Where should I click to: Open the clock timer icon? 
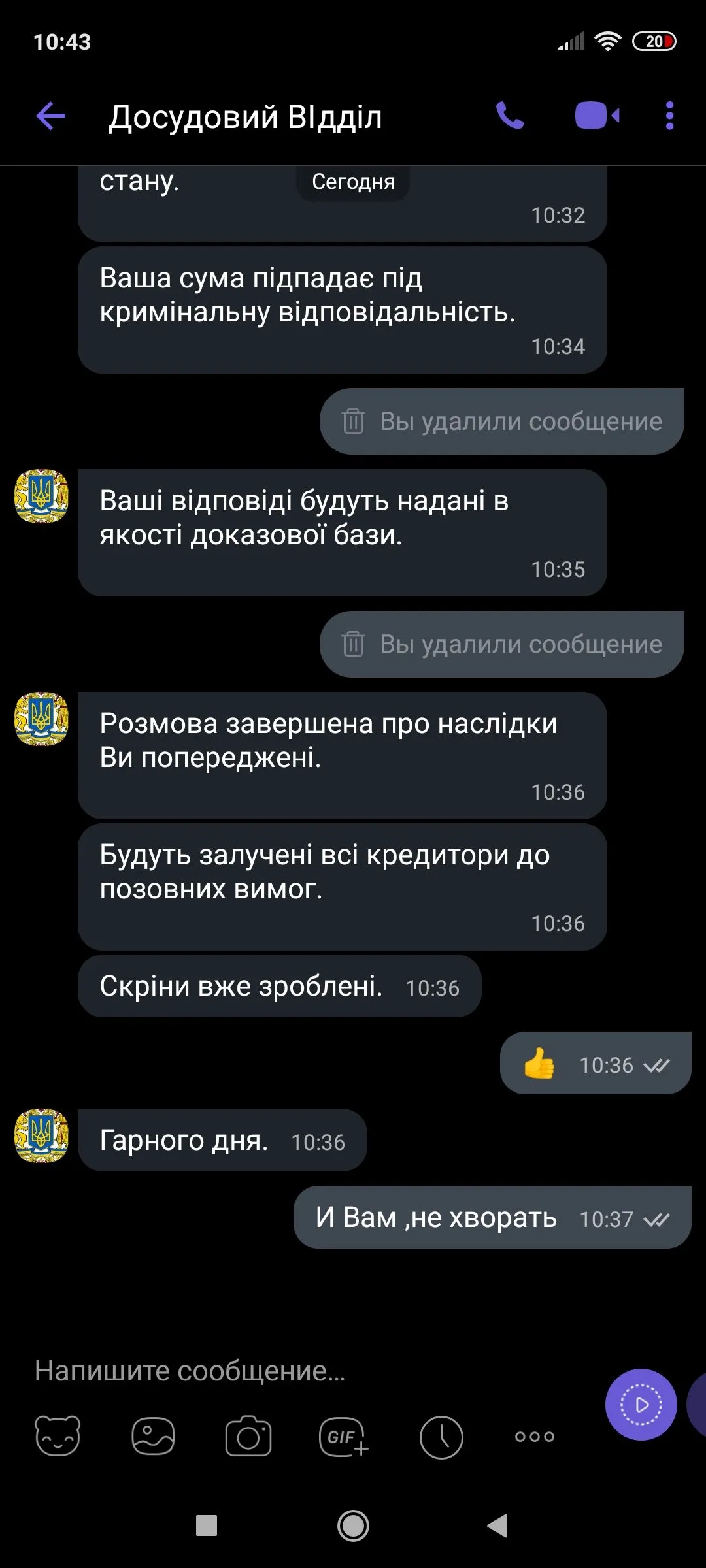click(441, 1436)
